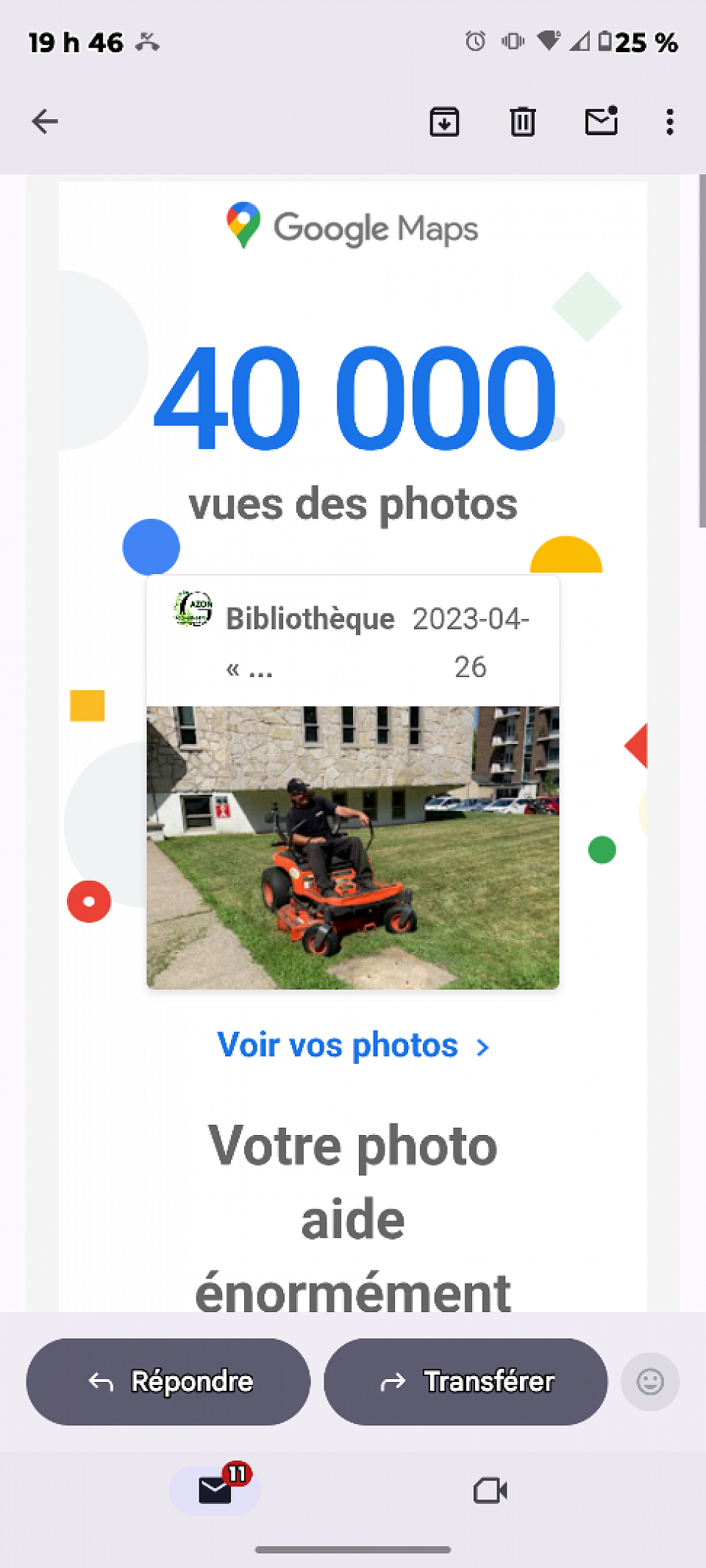Expand the clock alarm icon in status bar
This screenshot has width=706, height=1568.
[x=474, y=42]
